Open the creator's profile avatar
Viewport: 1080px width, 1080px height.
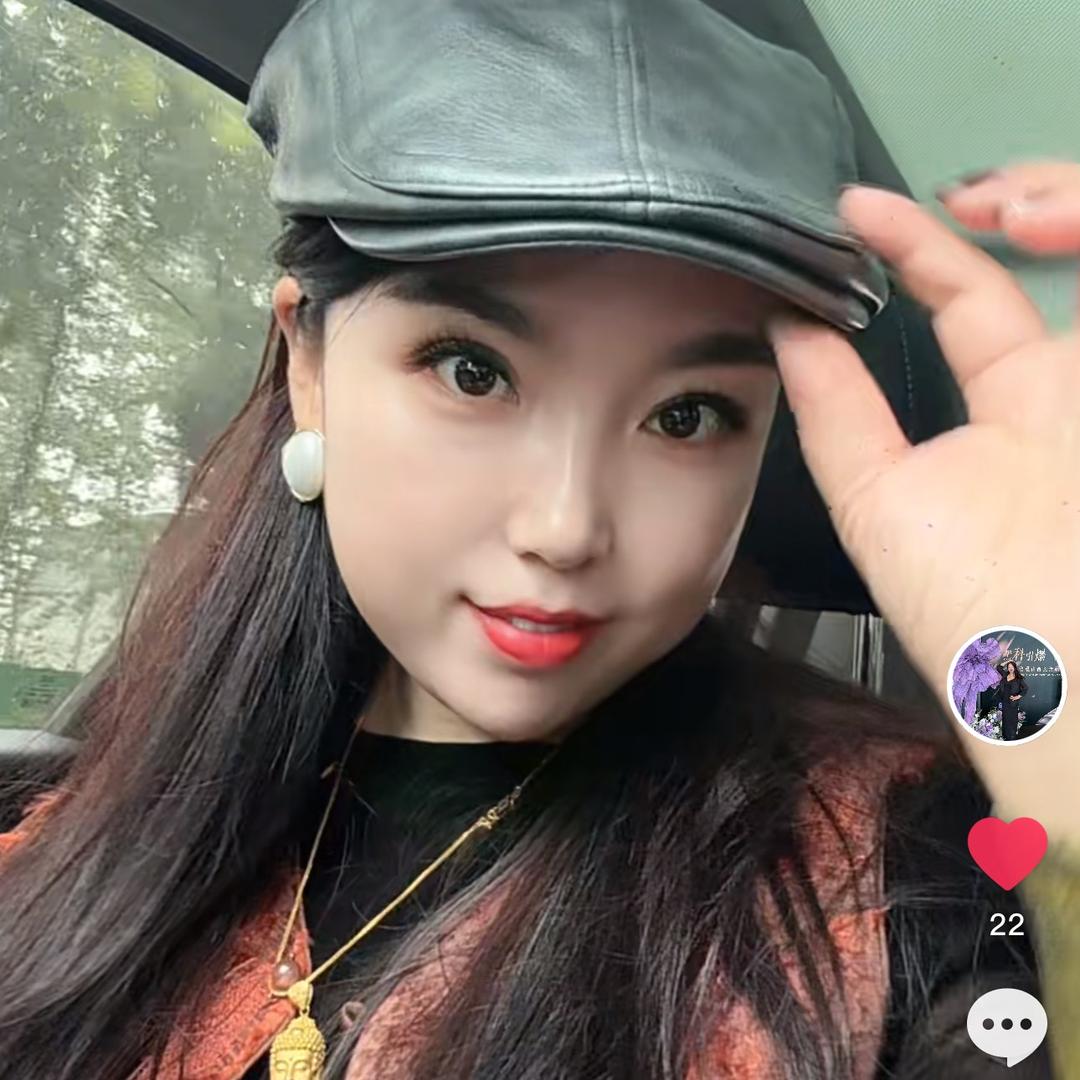click(x=1006, y=686)
